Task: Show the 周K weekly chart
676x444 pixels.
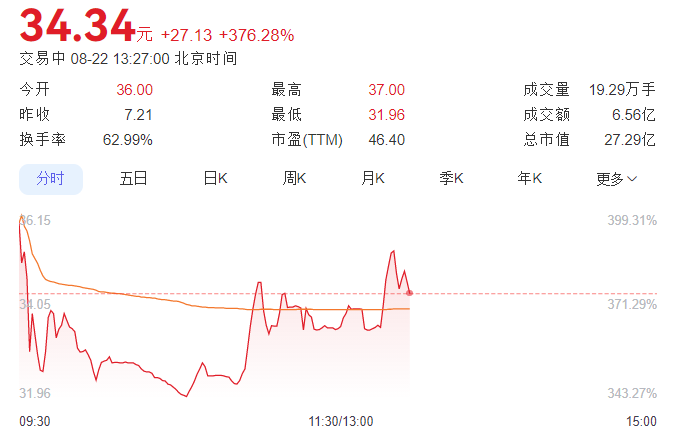Action: [x=294, y=179]
